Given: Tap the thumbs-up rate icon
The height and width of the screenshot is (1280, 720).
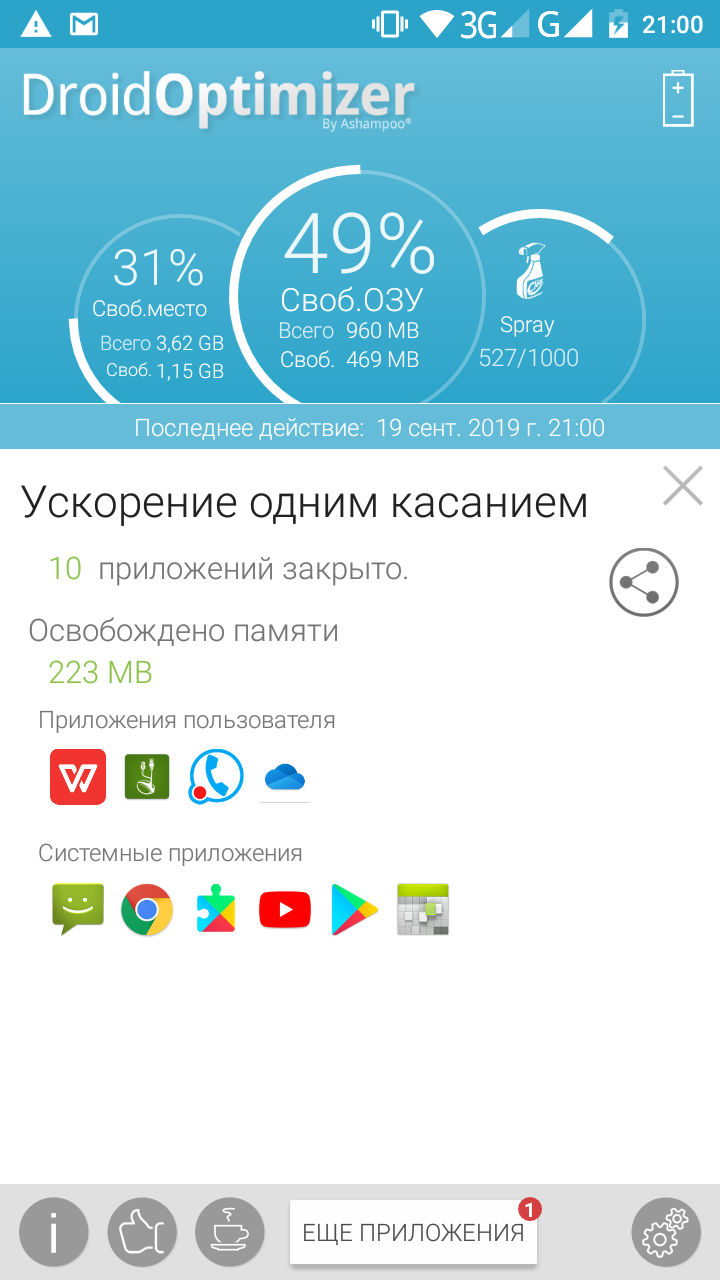Looking at the screenshot, I should (x=142, y=1232).
